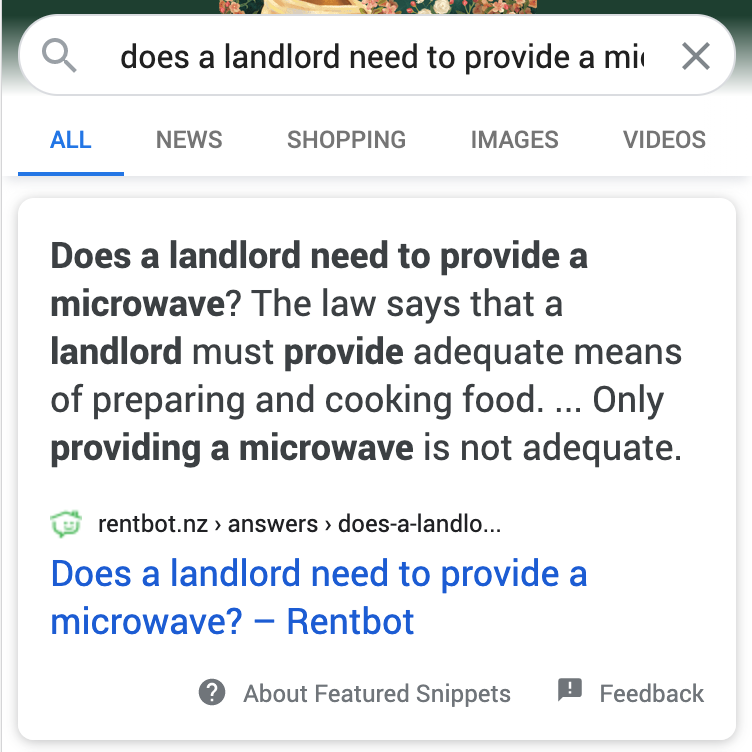Tap the search box with the landlord query
Screen dimensions: 752x752
pos(380,56)
